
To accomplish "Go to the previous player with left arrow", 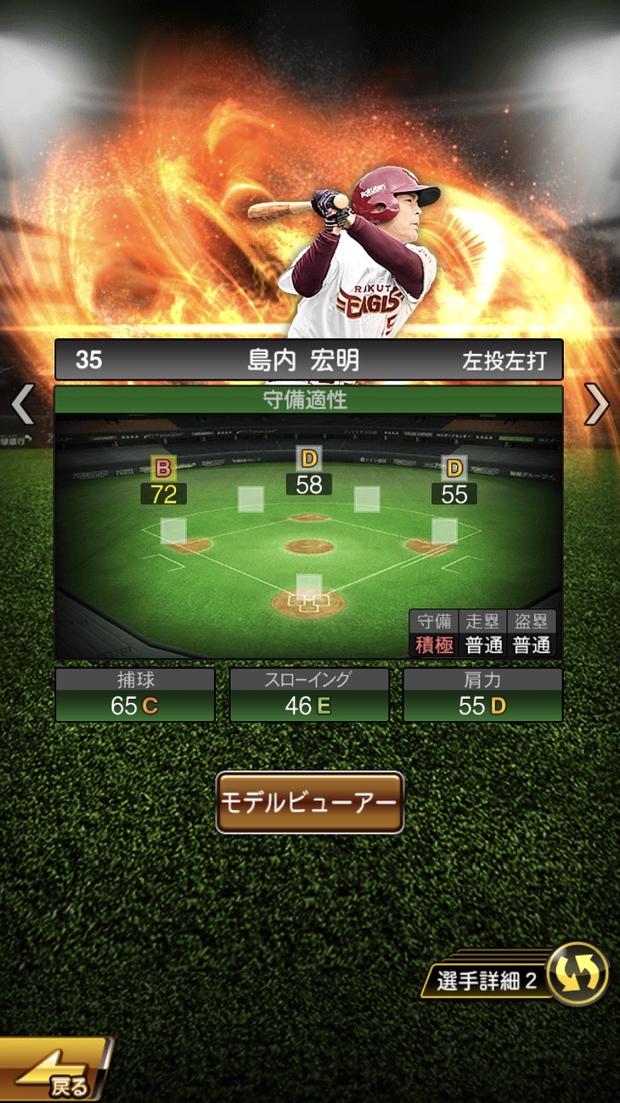I will pos(22,404).
